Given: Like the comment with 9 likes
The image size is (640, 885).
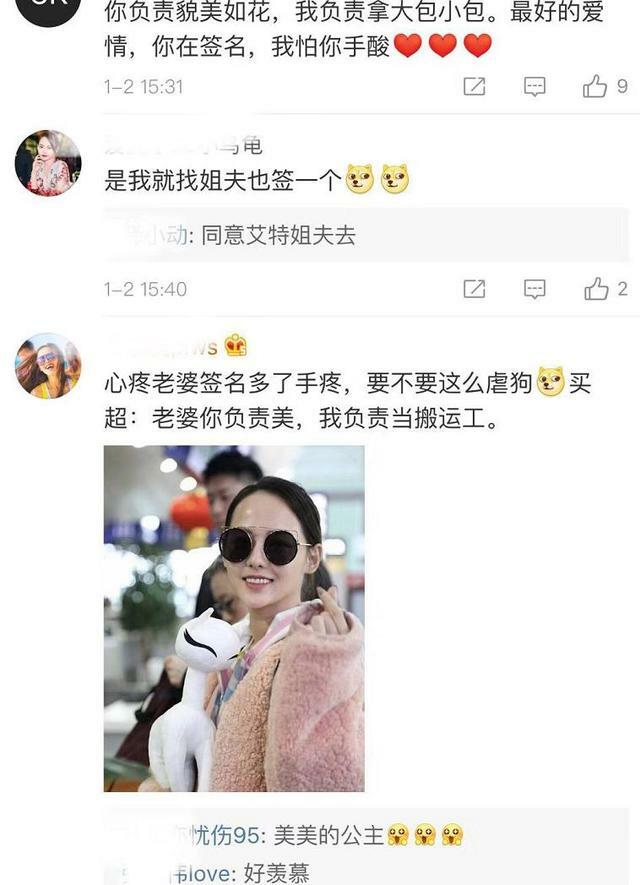Looking at the screenshot, I should pos(596,87).
